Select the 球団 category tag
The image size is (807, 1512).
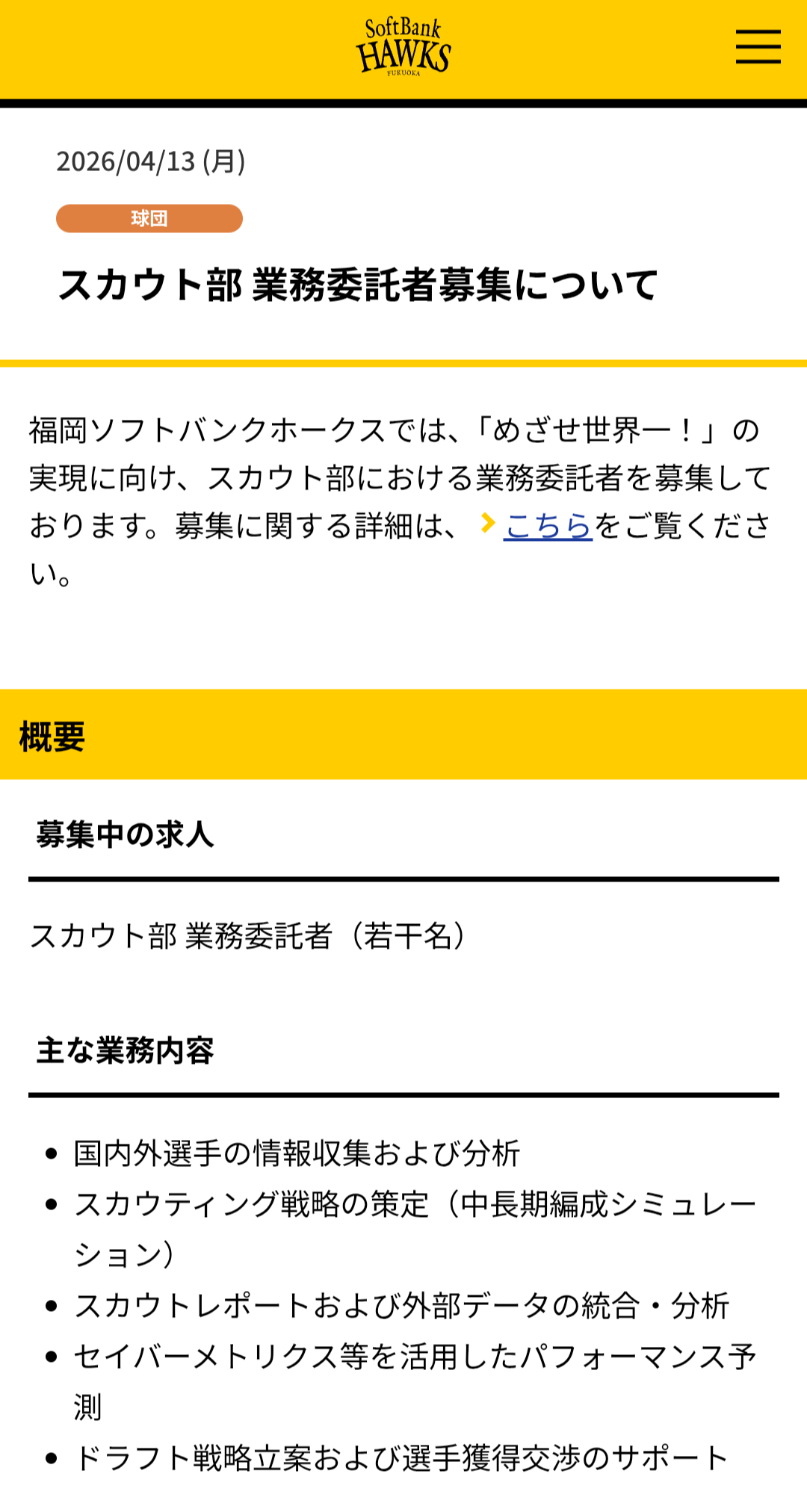click(149, 218)
